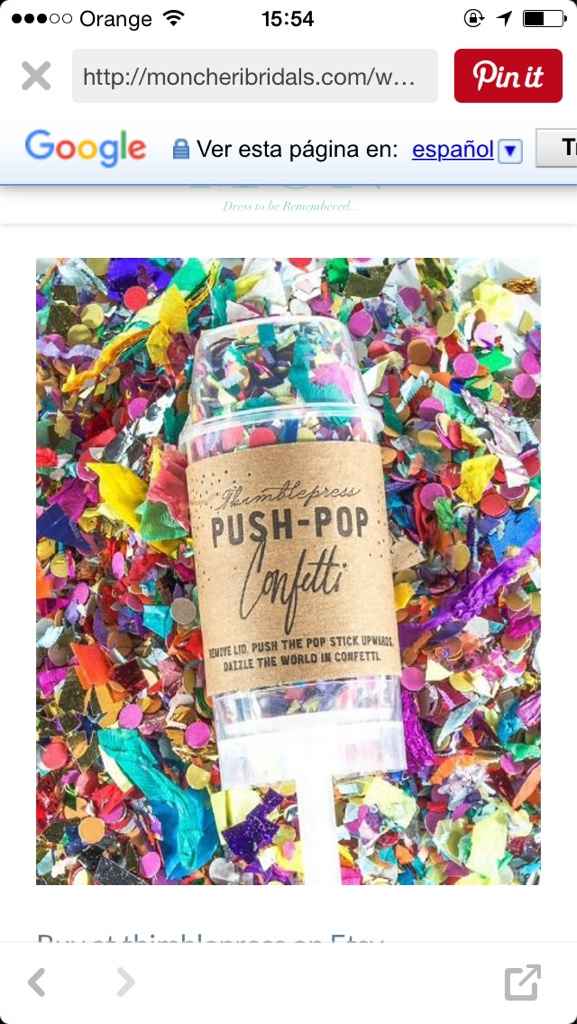Image resolution: width=577 pixels, height=1024 pixels.
Task: Select the español translation language link
Action: point(452,150)
